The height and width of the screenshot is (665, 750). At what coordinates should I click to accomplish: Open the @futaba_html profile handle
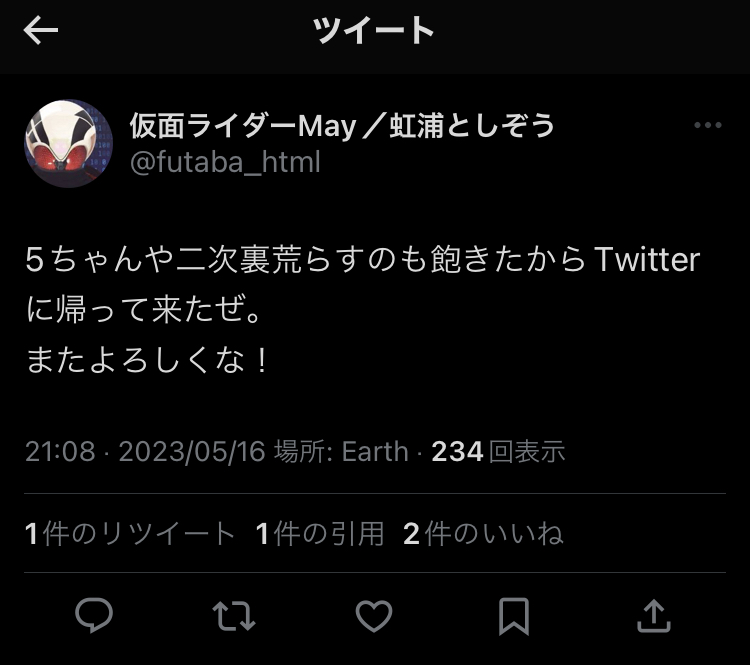click(225, 162)
